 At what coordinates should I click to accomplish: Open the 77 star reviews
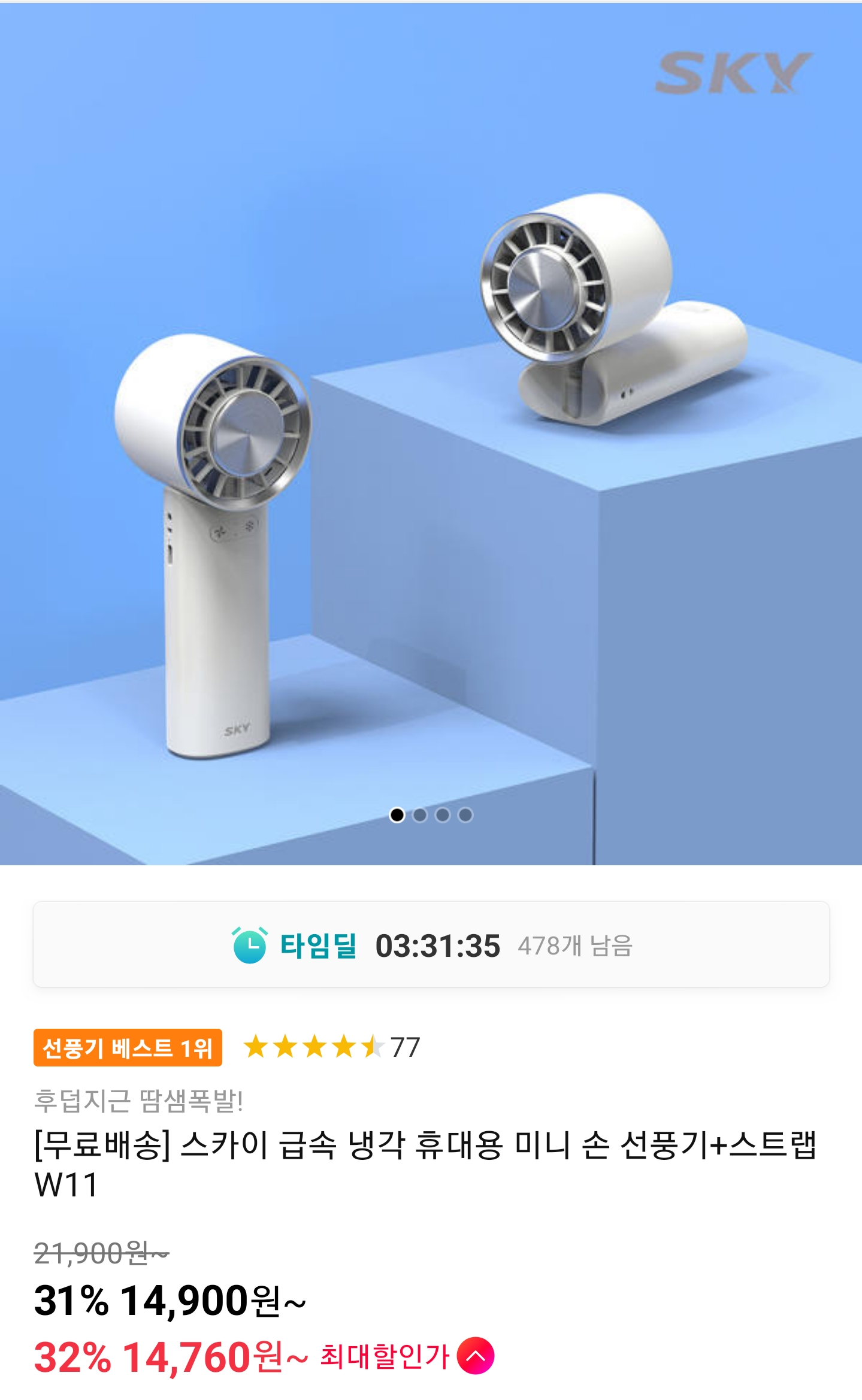(332, 1047)
